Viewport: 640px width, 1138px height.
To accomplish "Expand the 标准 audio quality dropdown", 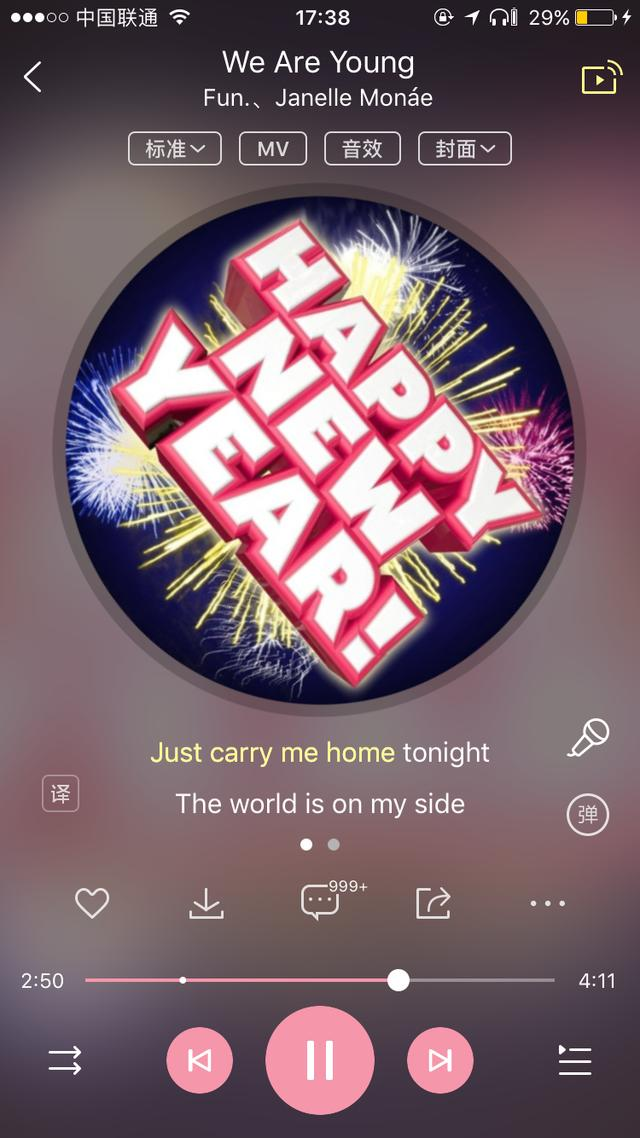I will pos(175,149).
